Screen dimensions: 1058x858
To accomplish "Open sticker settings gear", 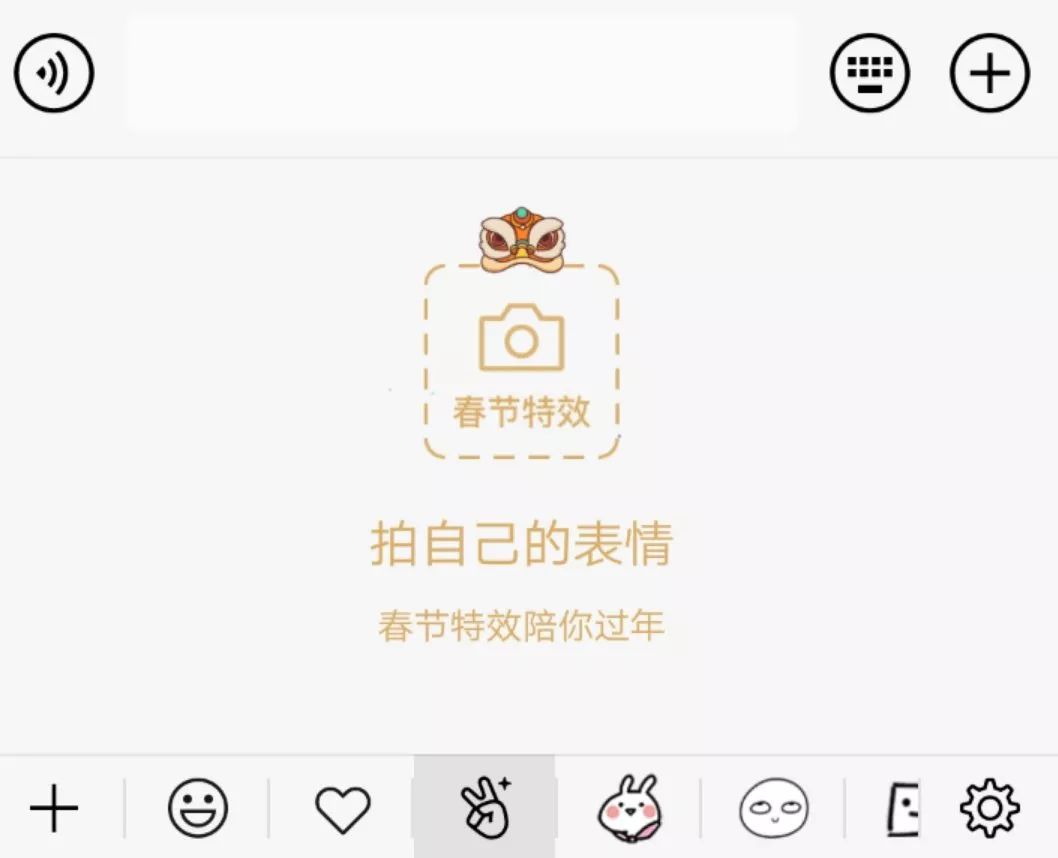I will point(989,808).
